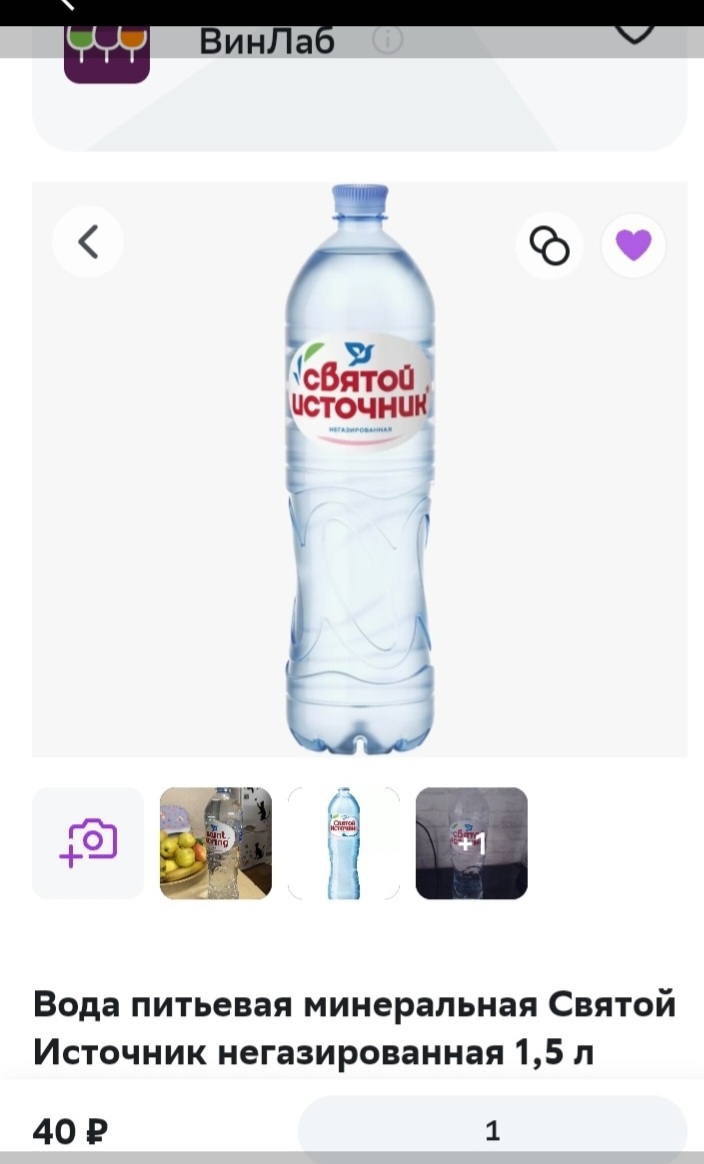Remove product from favorites via purple heart

[x=633, y=245]
